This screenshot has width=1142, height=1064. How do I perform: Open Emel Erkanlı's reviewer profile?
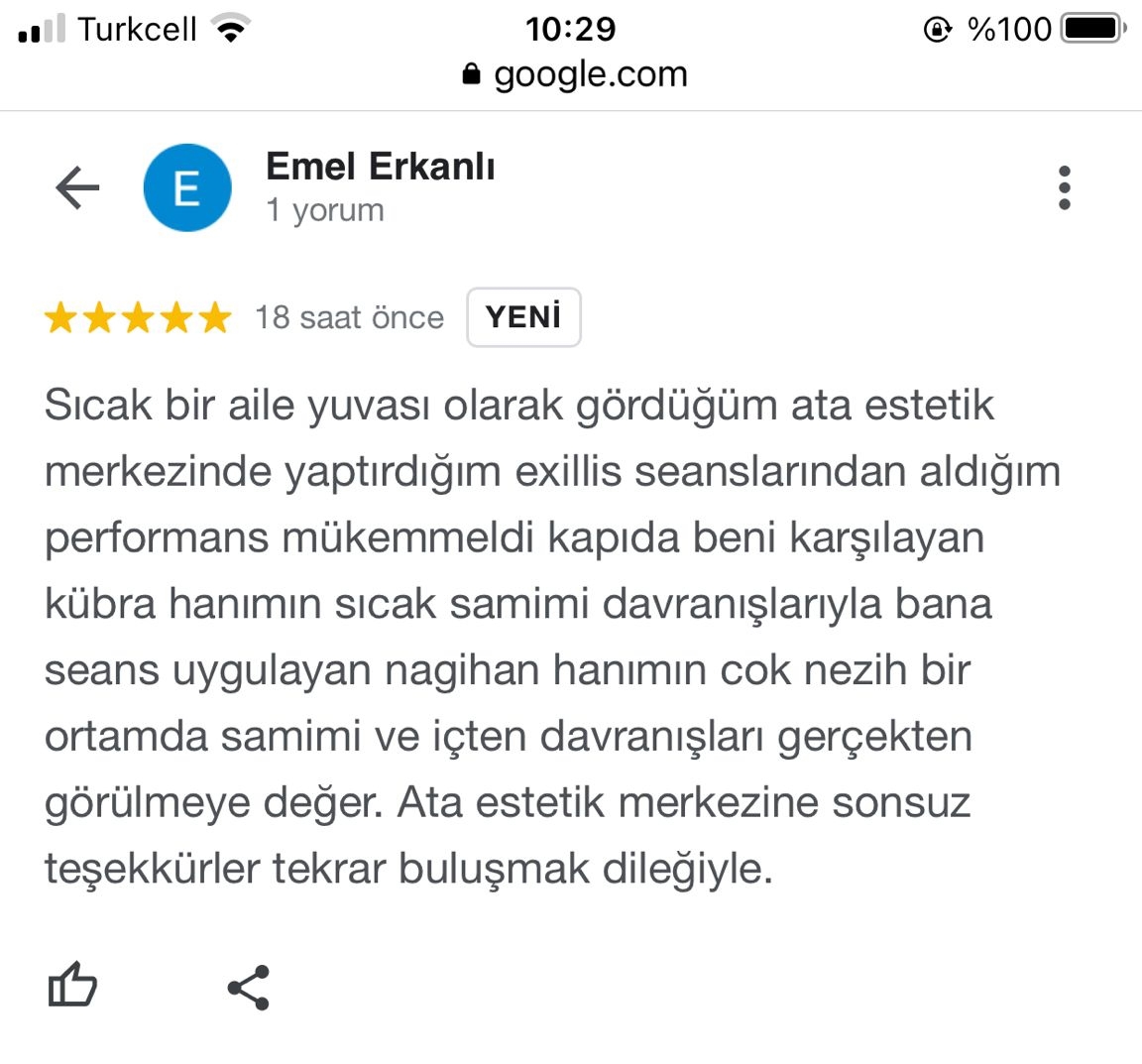(380, 167)
